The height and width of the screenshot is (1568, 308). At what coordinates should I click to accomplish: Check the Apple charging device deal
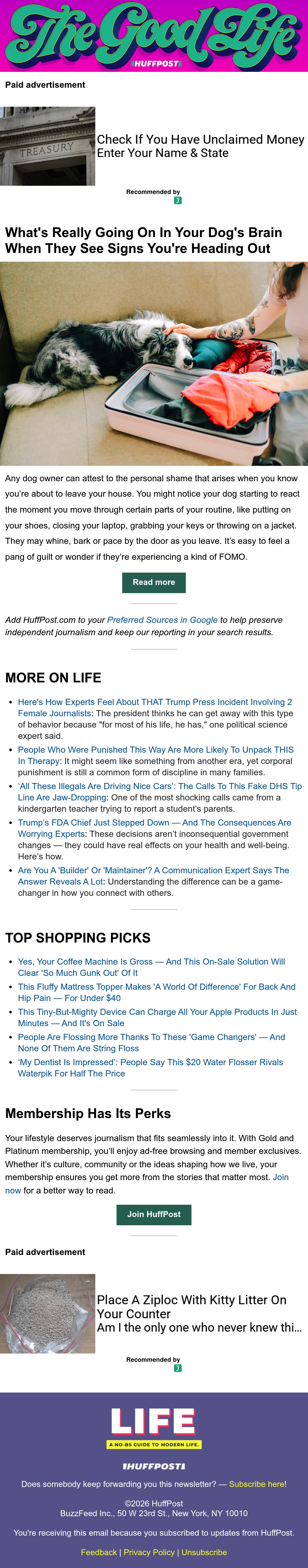tap(157, 1018)
